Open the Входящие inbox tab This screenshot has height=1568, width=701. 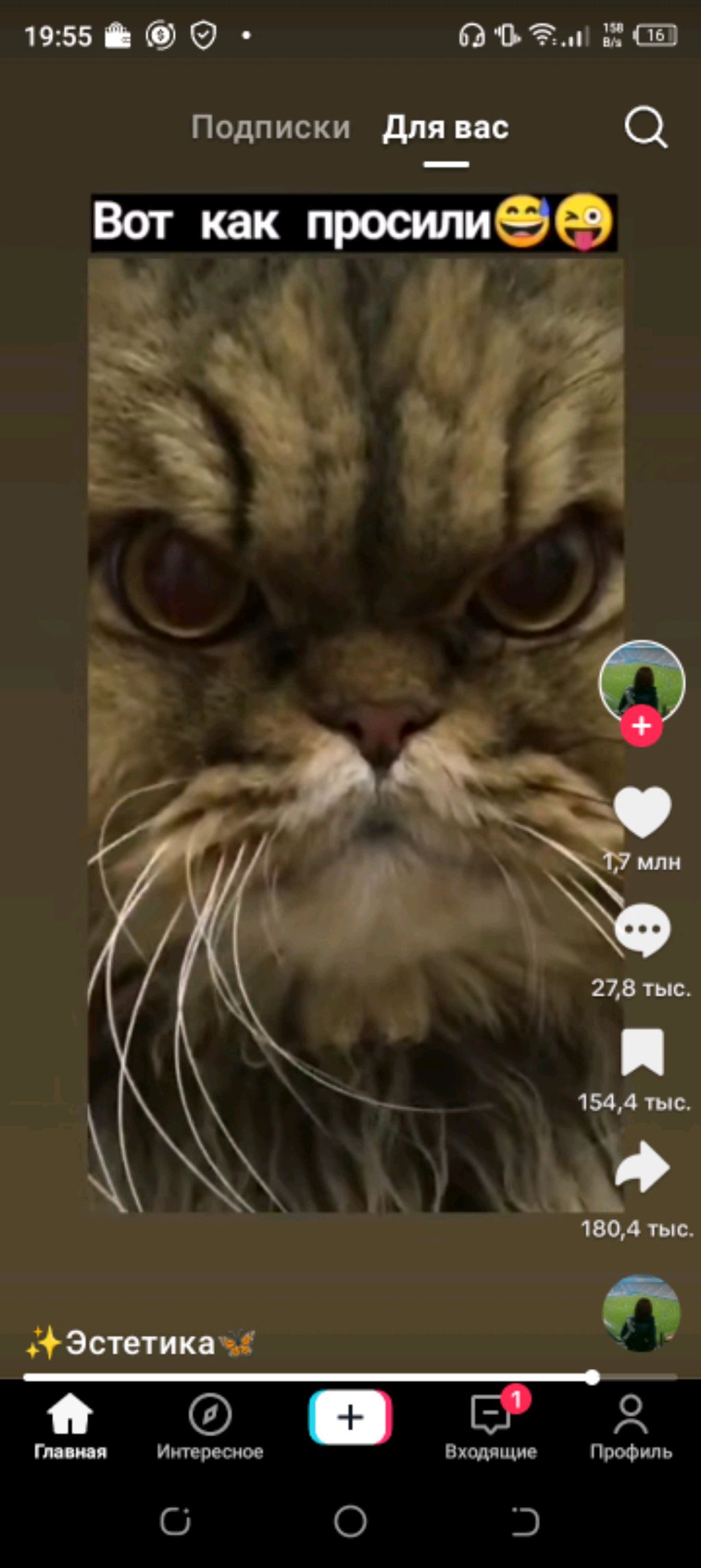[490, 1427]
